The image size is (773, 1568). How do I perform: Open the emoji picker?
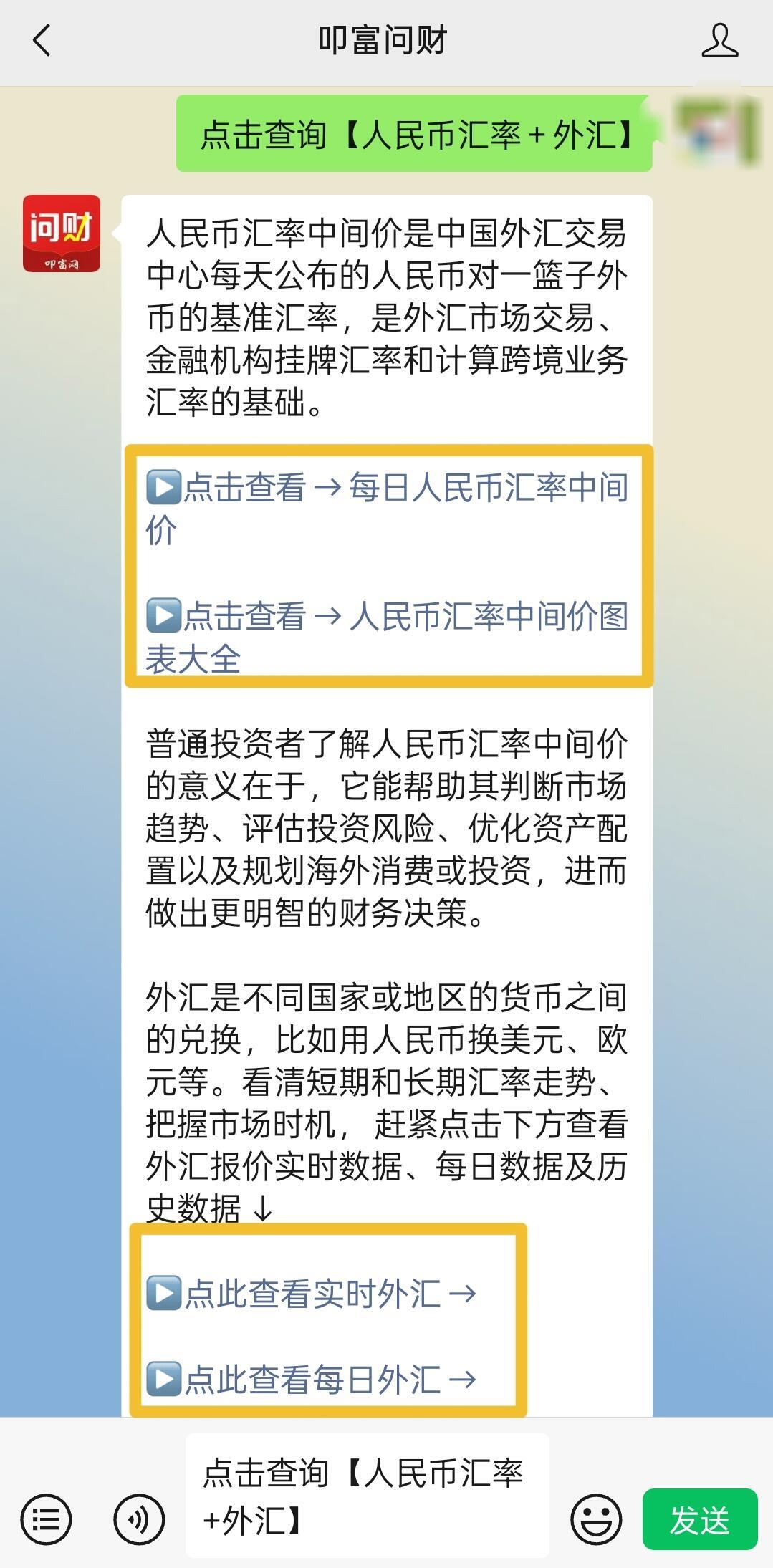596,1519
